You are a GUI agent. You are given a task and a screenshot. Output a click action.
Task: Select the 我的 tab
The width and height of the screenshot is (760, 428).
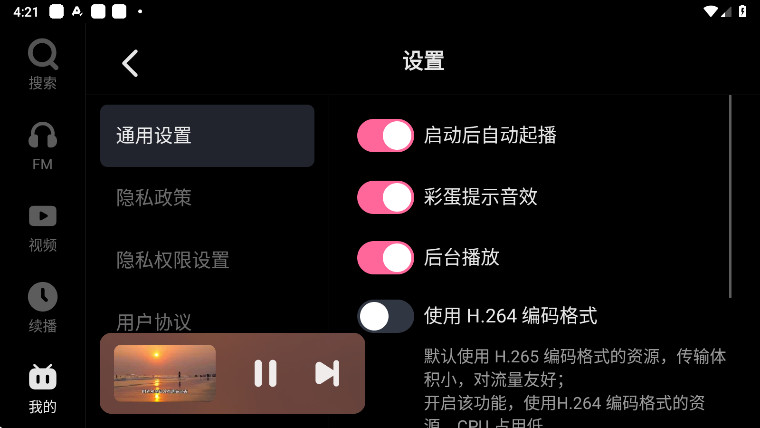42,388
